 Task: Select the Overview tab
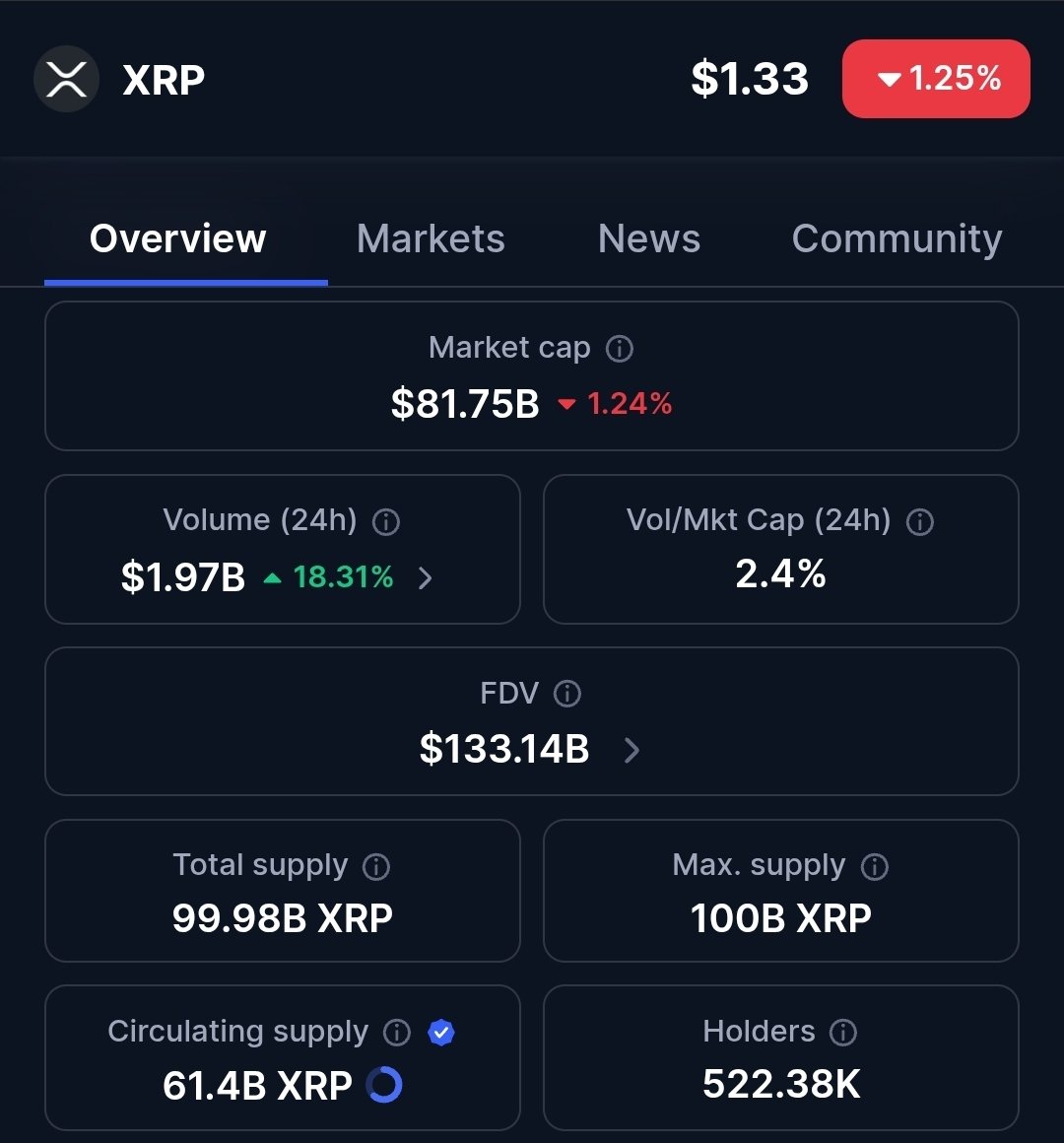178,238
